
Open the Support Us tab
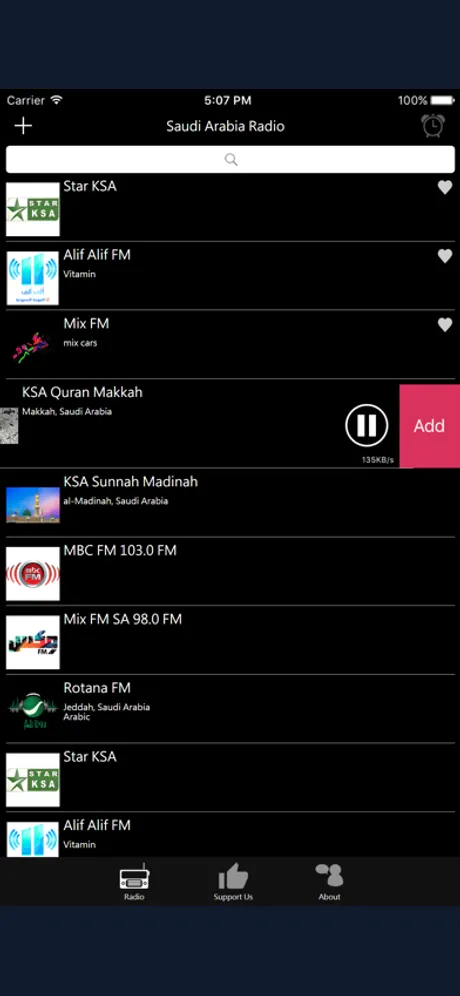coord(233,882)
